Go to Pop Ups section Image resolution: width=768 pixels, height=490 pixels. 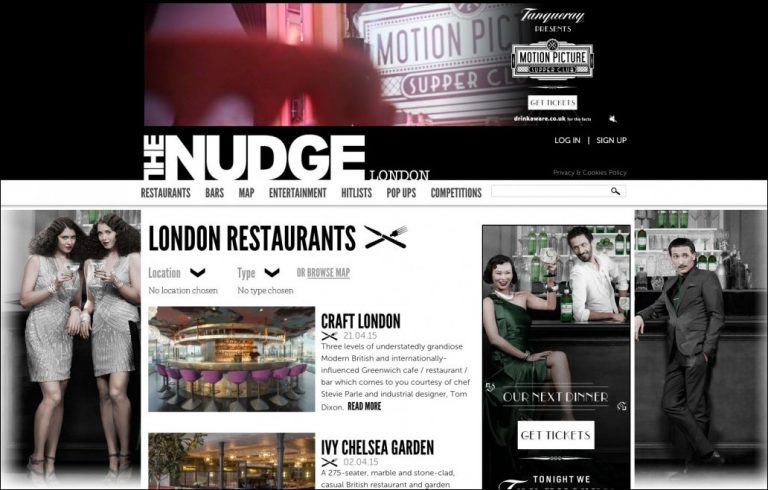point(401,193)
